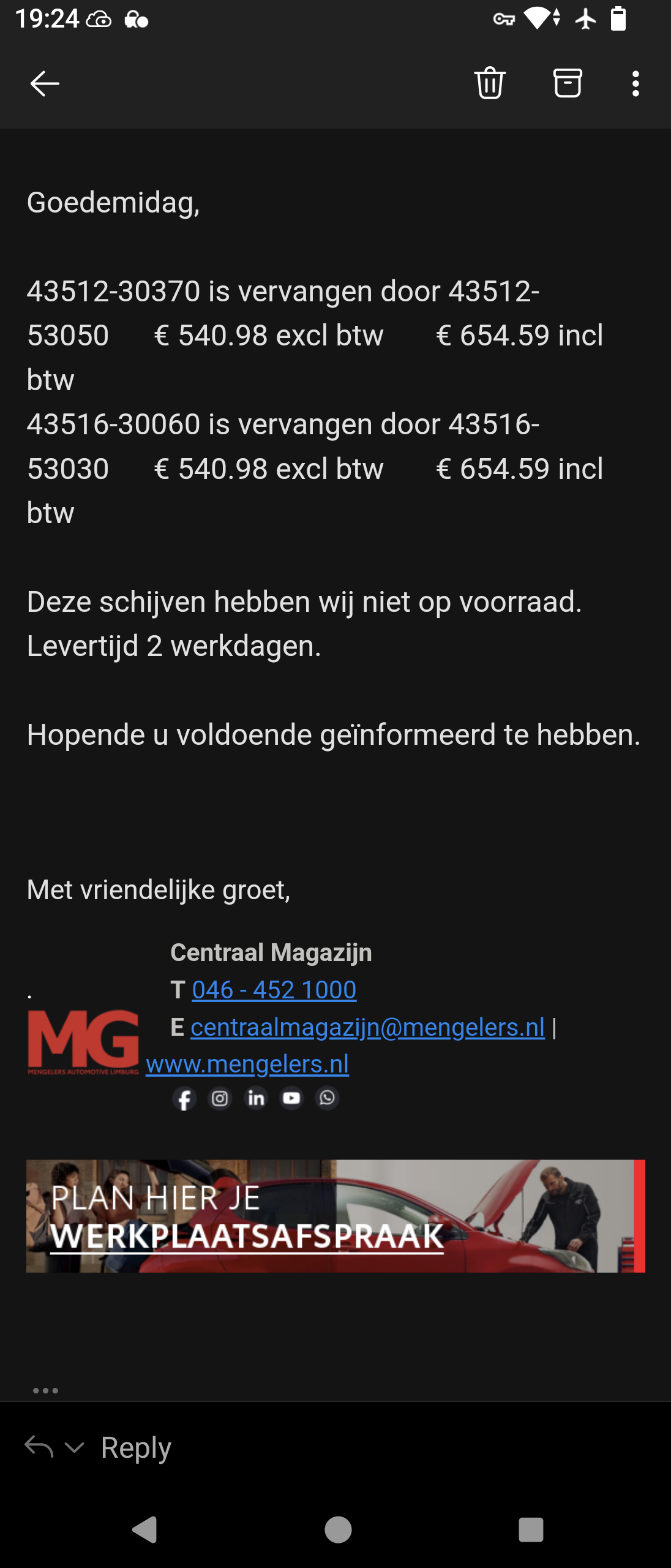Open the LinkedIn icon in the signature
The image size is (671, 1568).
point(256,1098)
